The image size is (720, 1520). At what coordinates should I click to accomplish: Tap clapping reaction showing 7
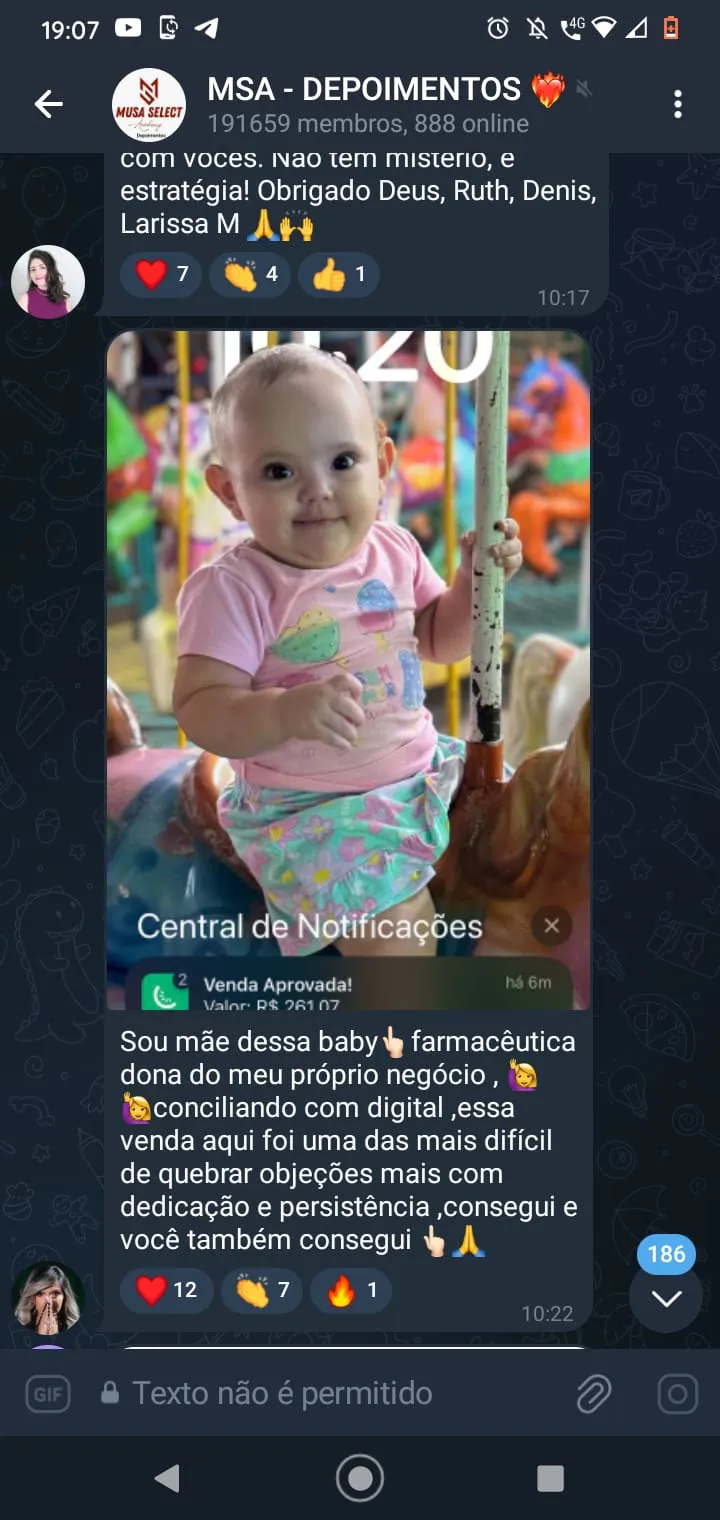tap(261, 1290)
